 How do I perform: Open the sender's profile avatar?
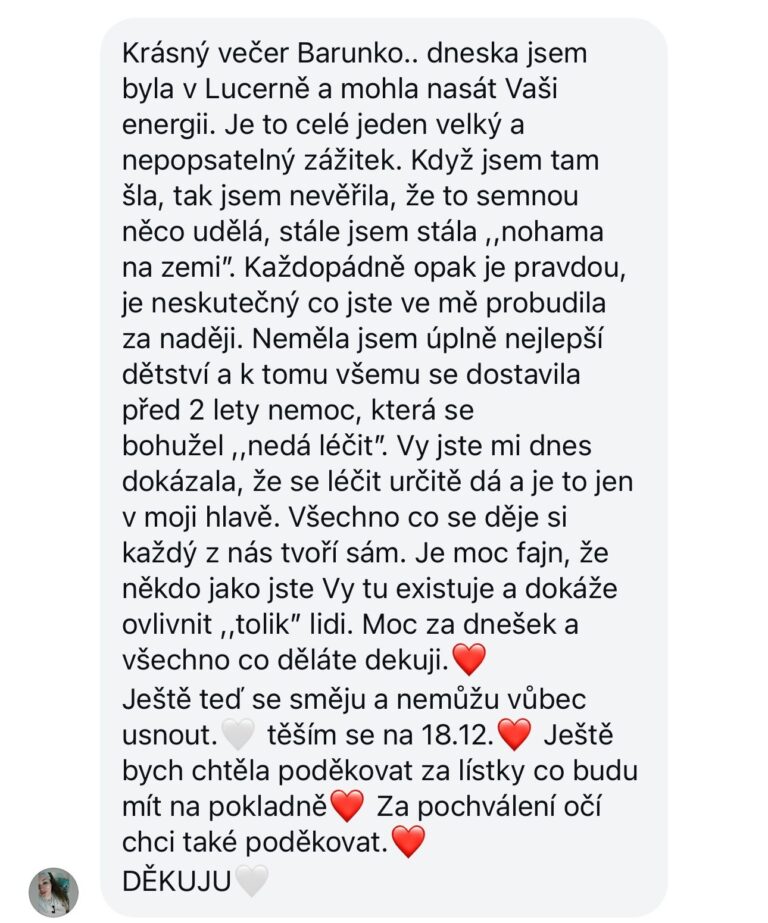click(53, 892)
